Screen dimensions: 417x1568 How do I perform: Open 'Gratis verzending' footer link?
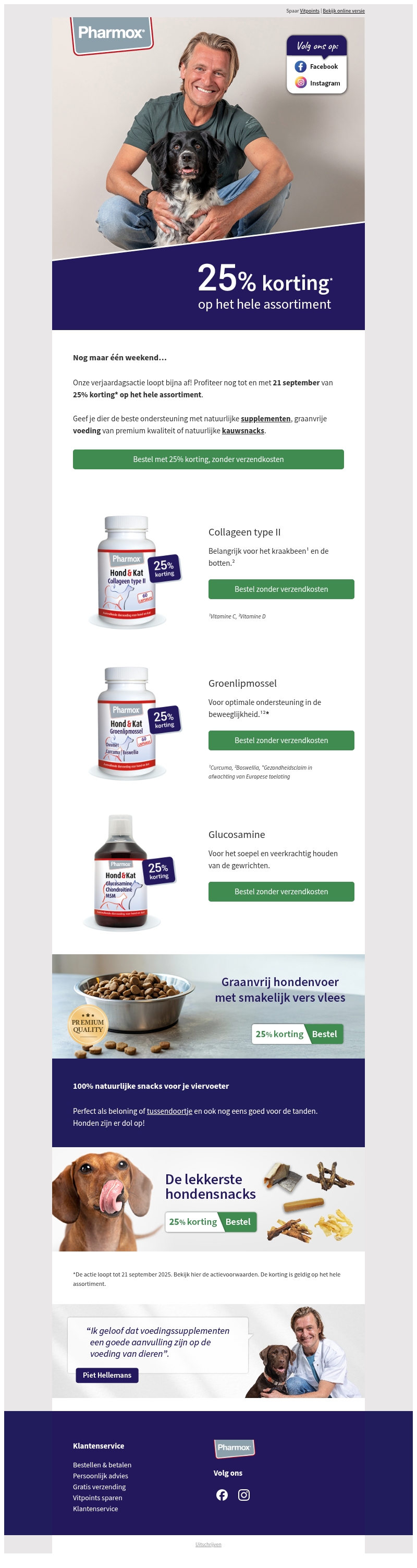tap(99, 1487)
